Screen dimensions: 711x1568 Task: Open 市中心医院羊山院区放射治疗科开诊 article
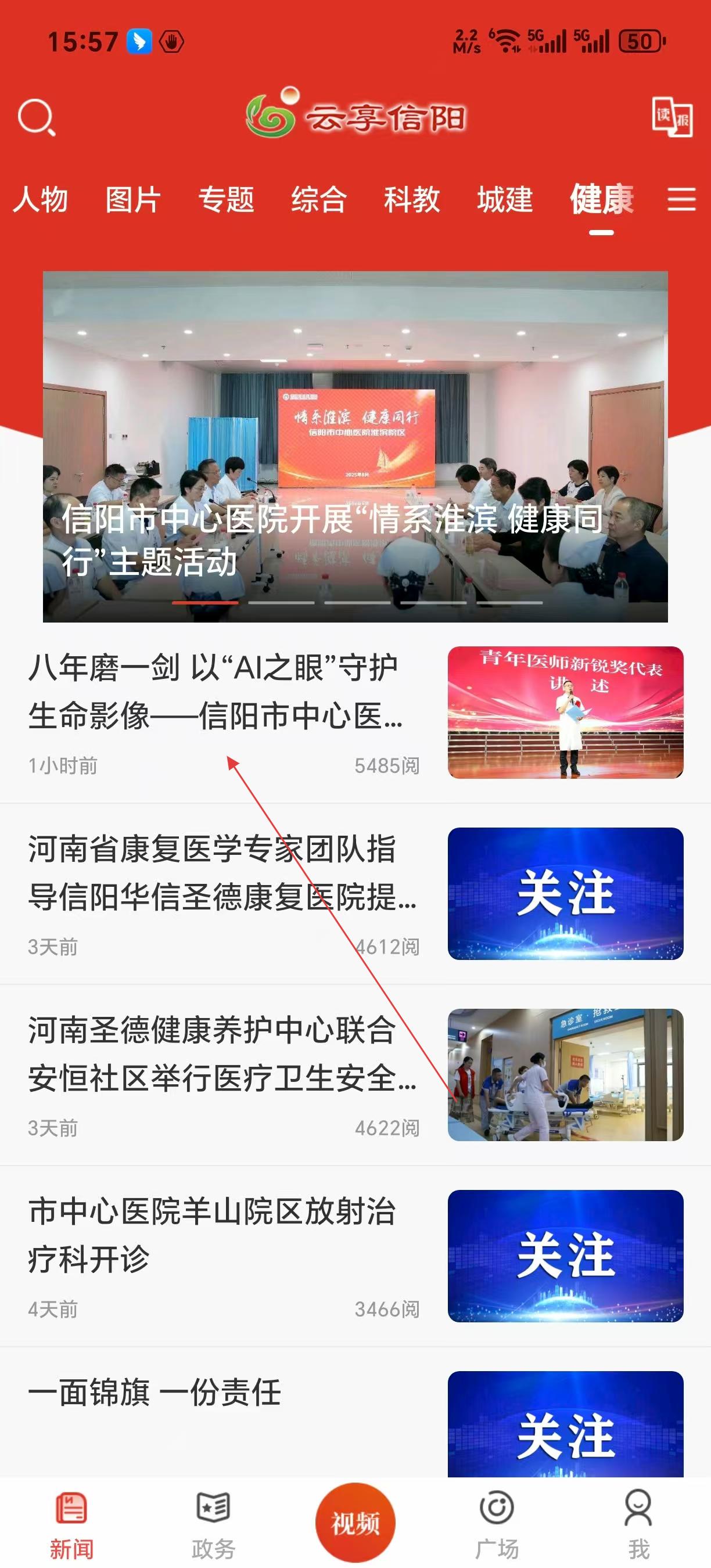212,1236
